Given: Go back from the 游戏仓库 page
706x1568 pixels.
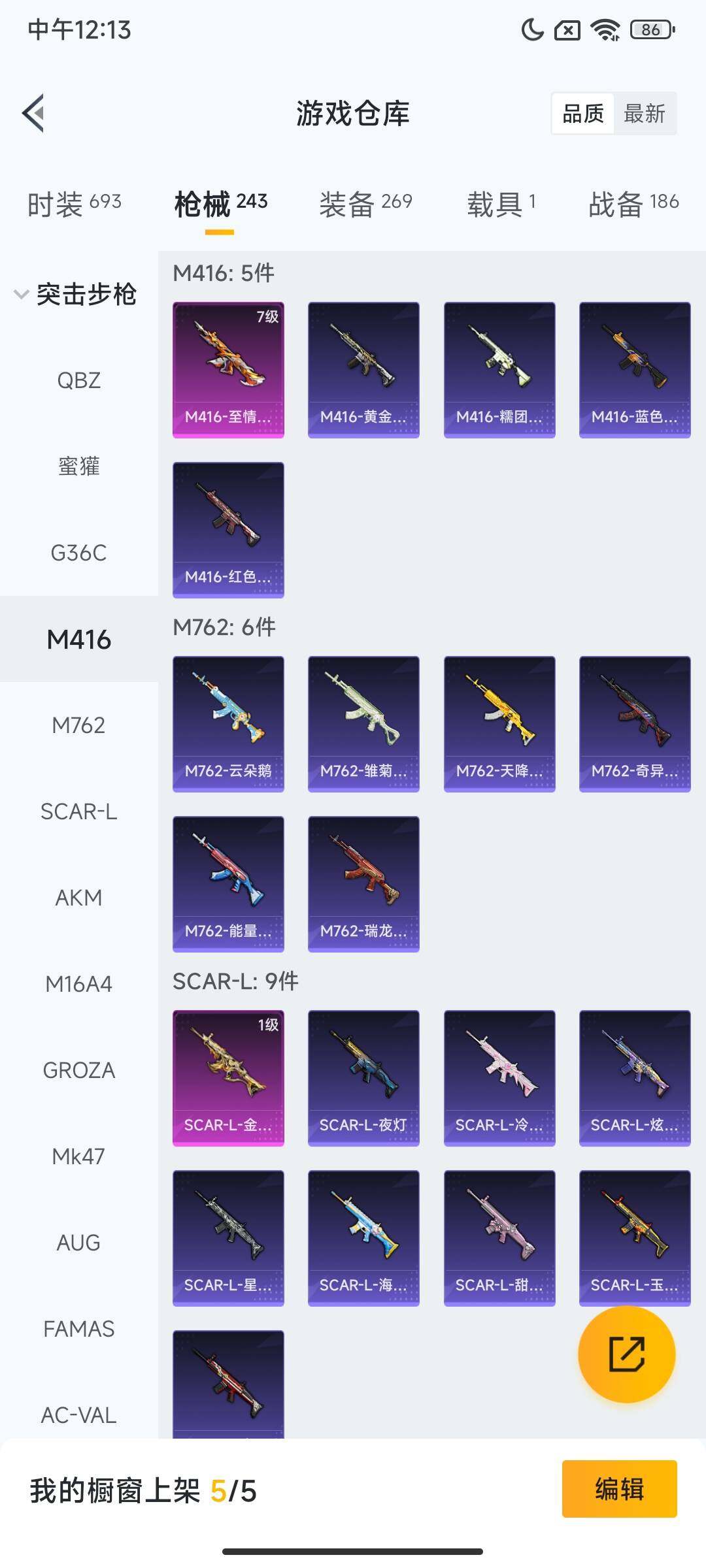Looking at the screenshot, I should [34, 113].
